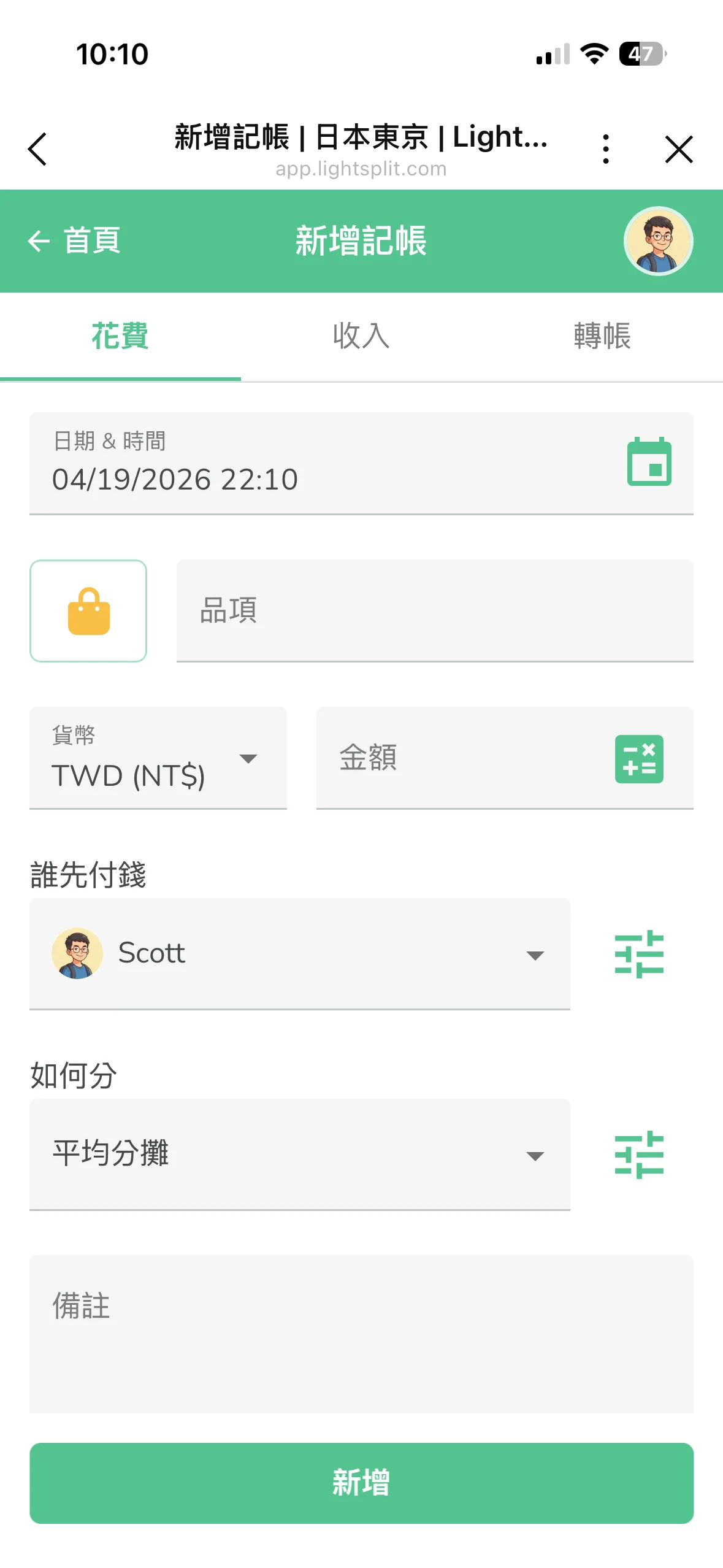
Task: Go back via the browser chevron arrow
Action: tap(38, 149)
